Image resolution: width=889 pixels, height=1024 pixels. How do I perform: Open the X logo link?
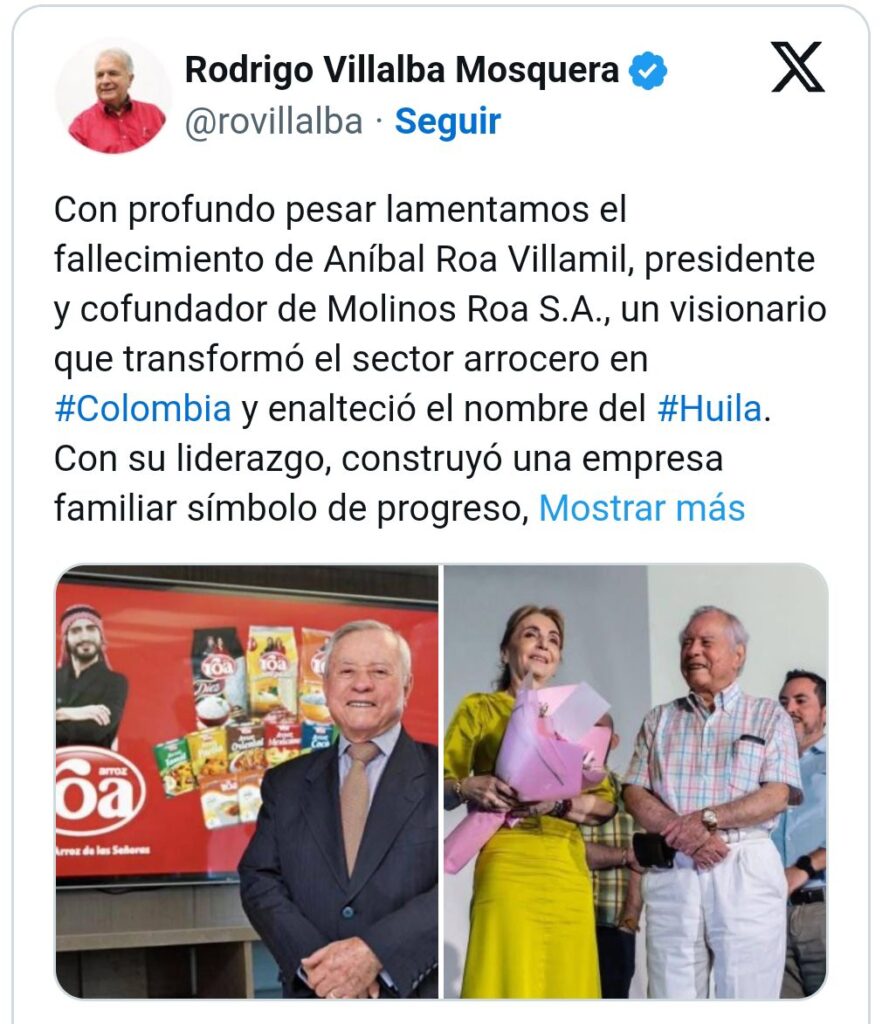[798, 68]
